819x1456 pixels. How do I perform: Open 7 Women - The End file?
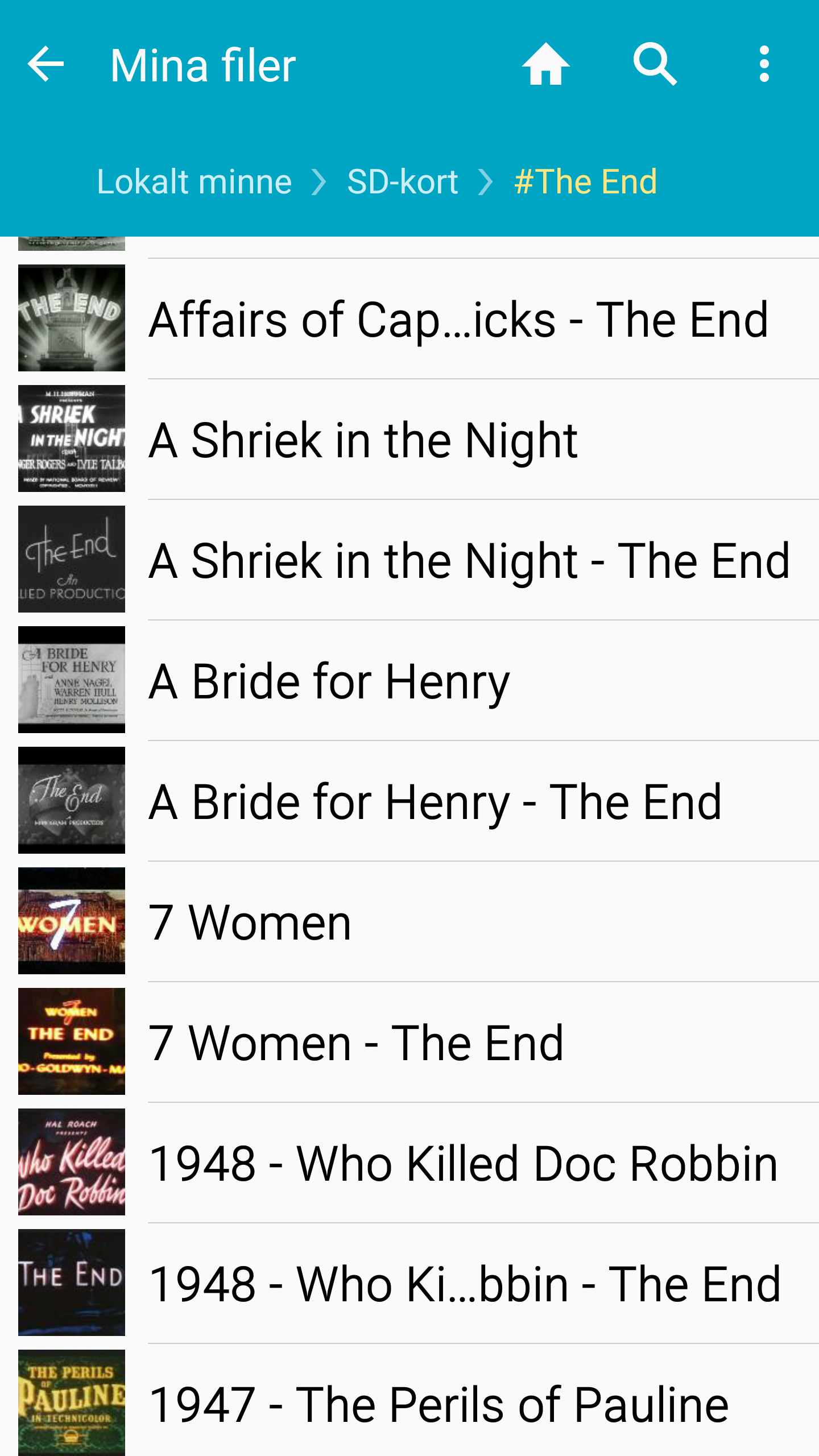[x=355, y=1043]
